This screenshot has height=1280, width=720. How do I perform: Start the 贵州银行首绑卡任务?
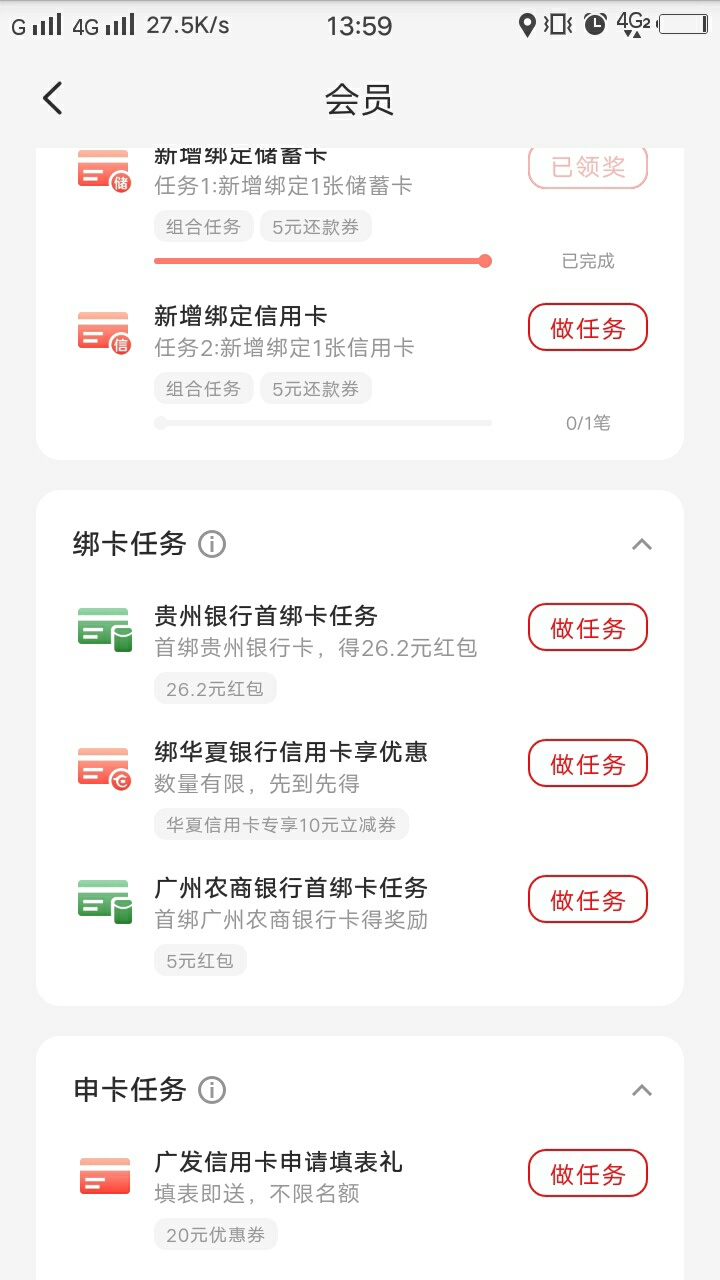[588, 628]
